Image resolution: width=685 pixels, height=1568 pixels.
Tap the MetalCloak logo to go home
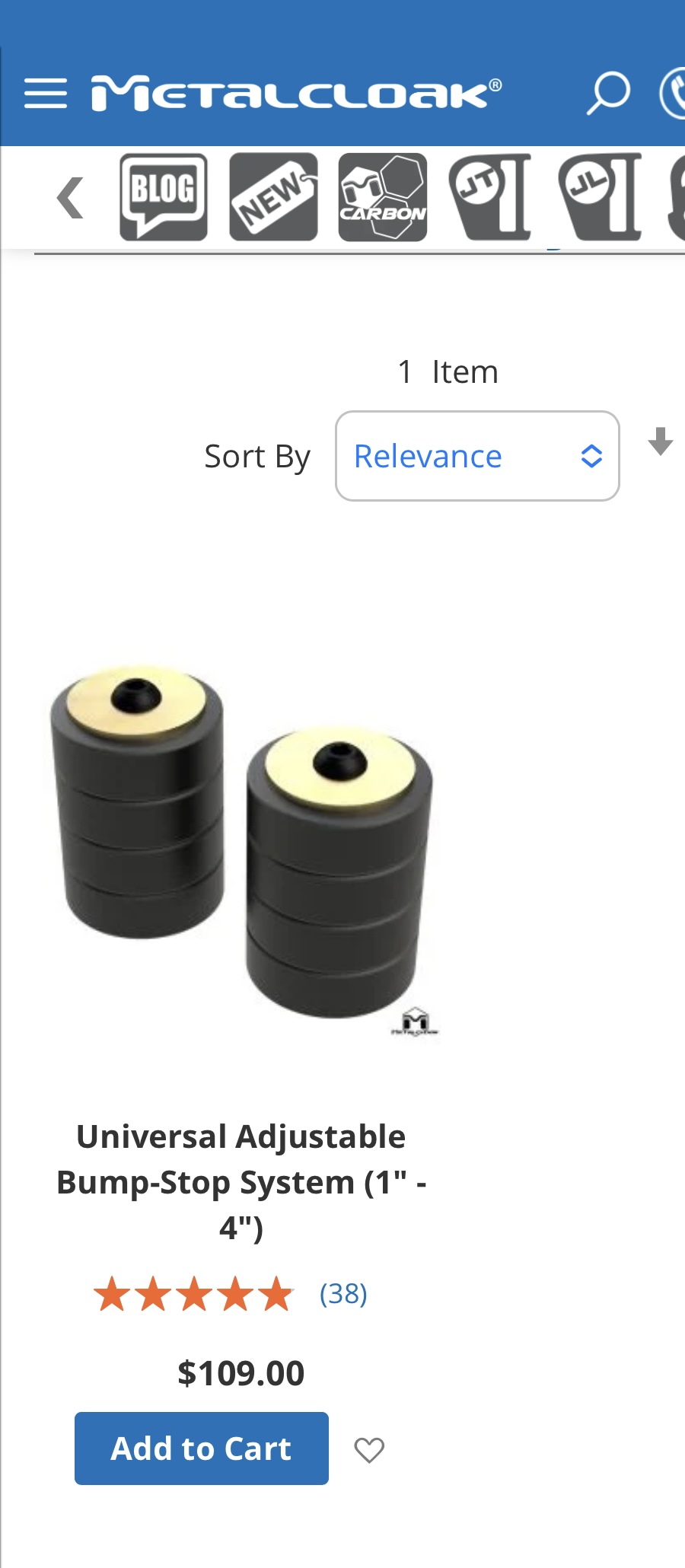pyautogui.click(x=296, y=94)
